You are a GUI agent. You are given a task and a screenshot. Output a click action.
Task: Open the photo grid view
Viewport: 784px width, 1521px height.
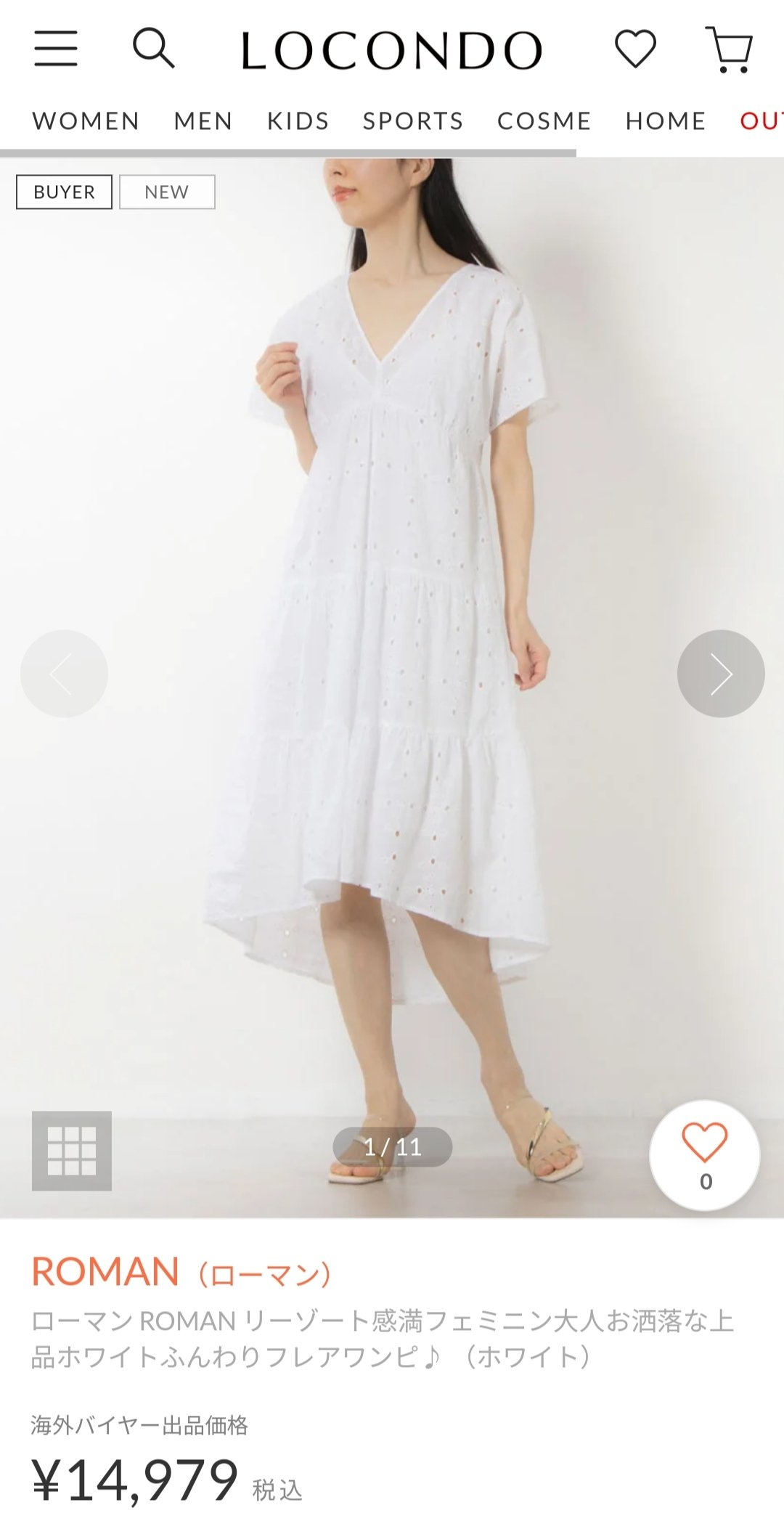(x=72, y=1151)
